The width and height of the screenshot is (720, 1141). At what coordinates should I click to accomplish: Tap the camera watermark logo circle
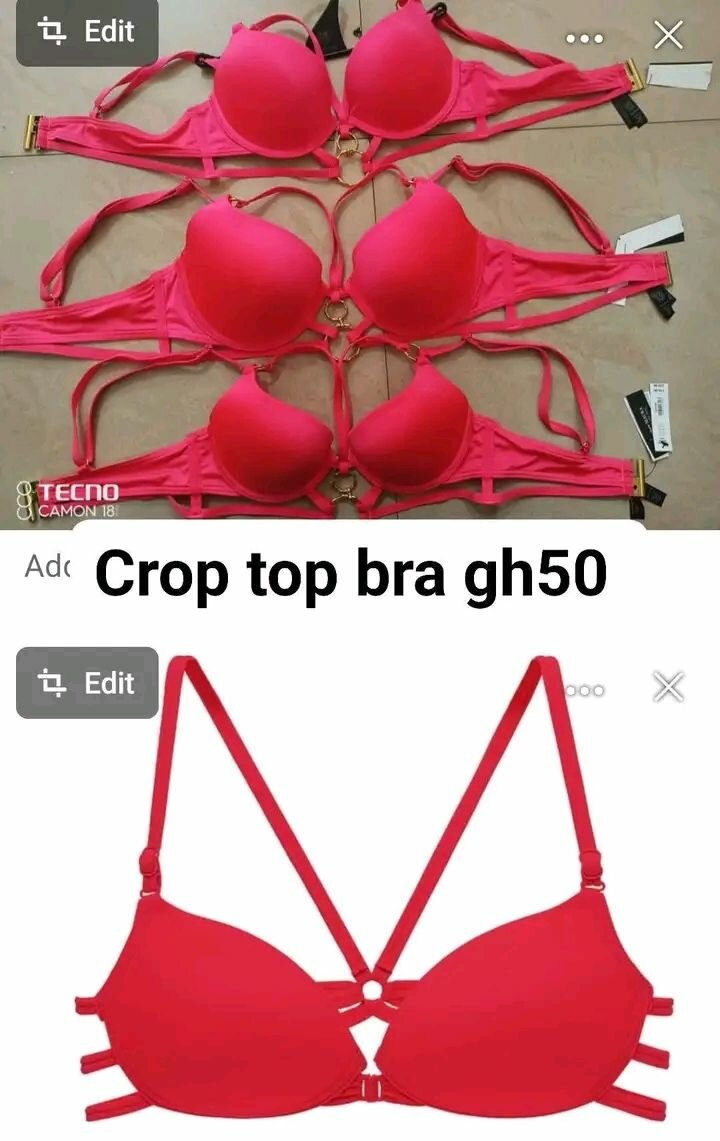(23, 497)
